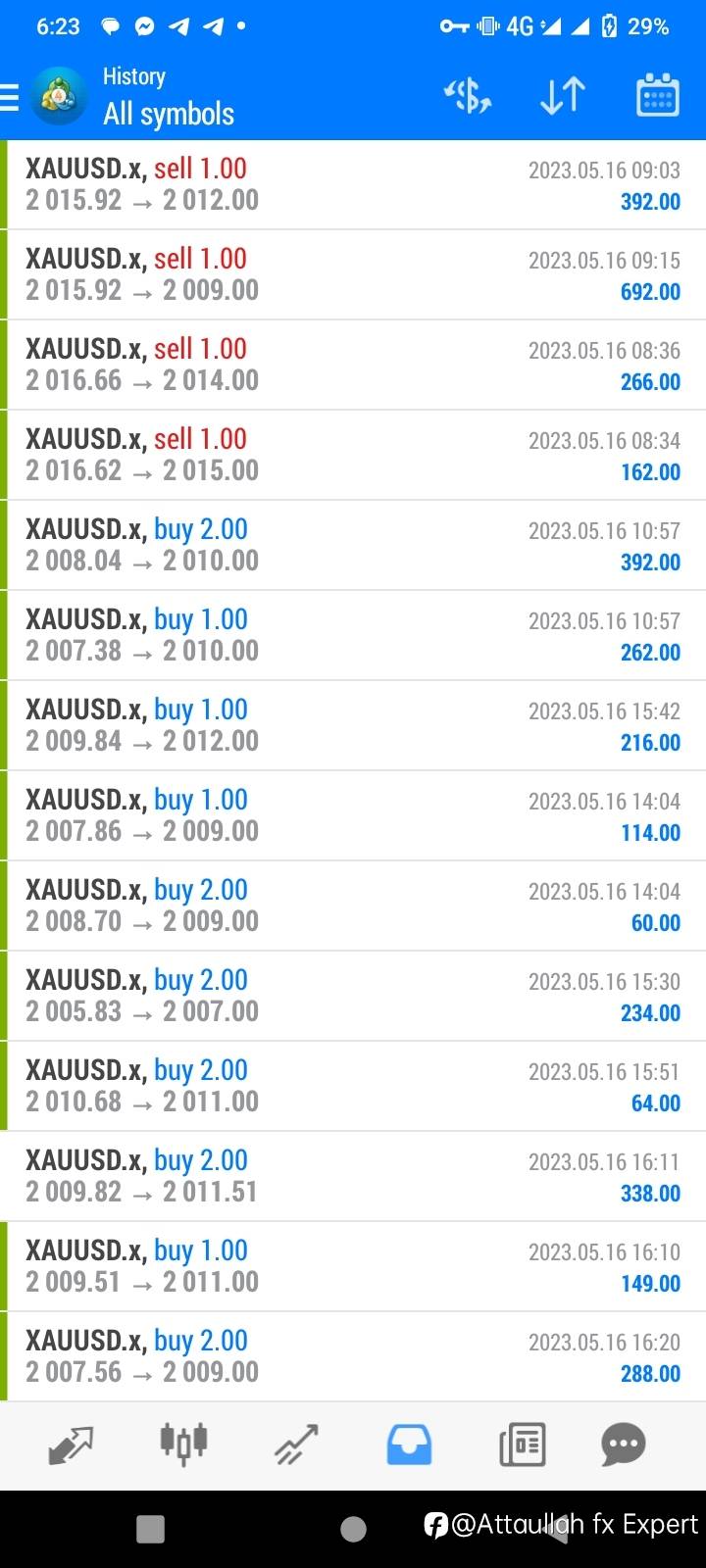Expand the sell trade with profit 266.00
Viewport: 706px width, 1568px height.
[x=353, y=365]
